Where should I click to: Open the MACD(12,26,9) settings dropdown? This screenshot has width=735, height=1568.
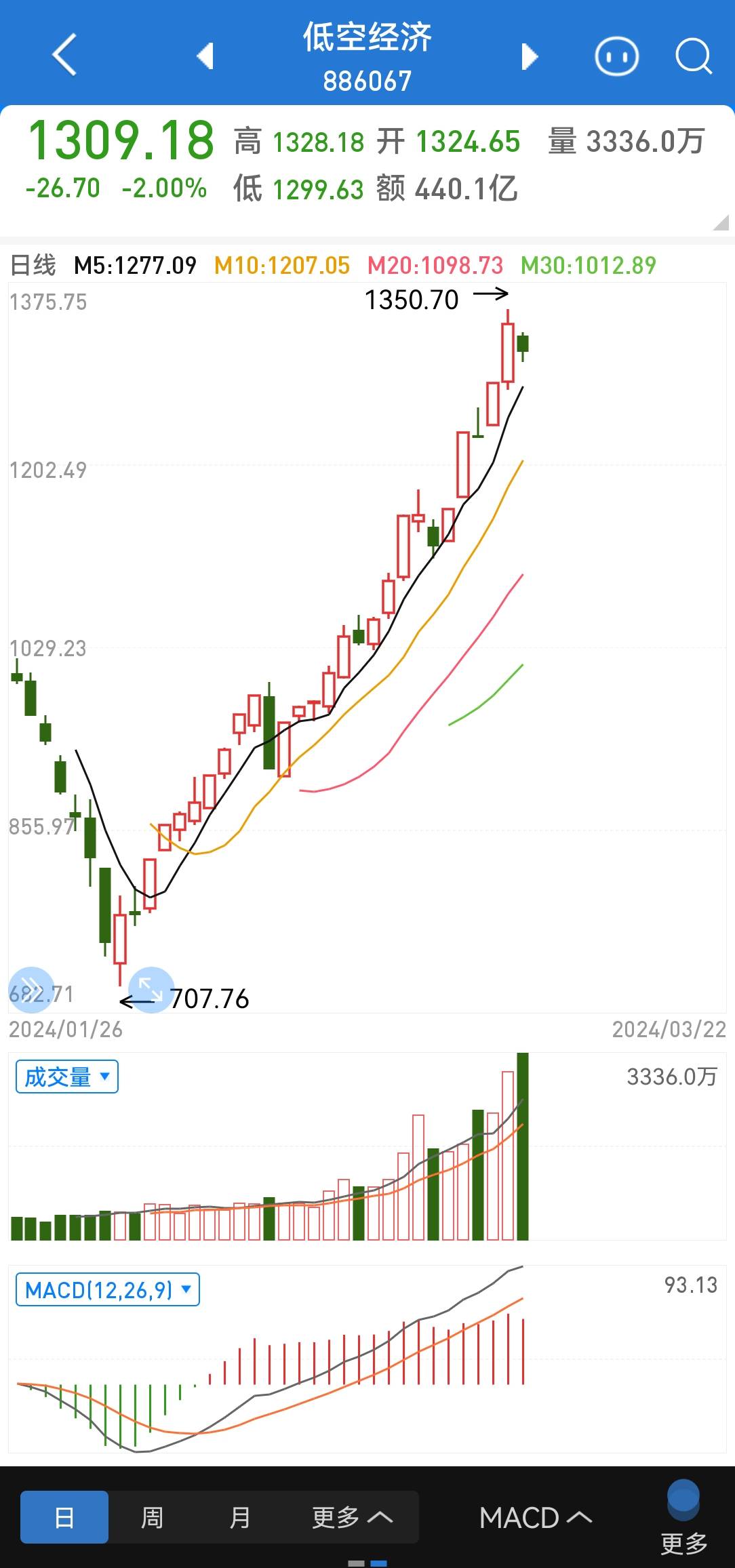(107, 1289)
